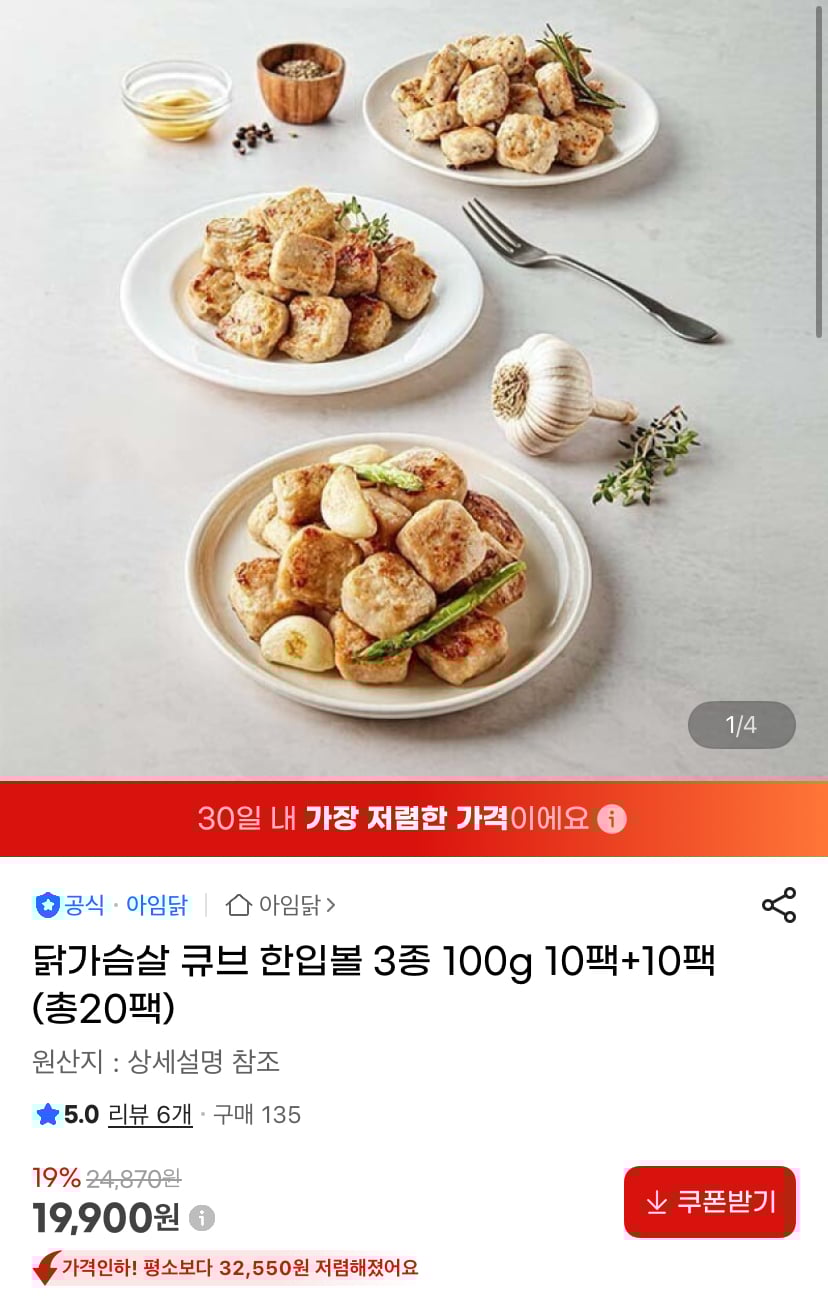Tap the 1/4 image counter badge
The width and height of the screenshot is (828, 1296).
tap(741, 725)
